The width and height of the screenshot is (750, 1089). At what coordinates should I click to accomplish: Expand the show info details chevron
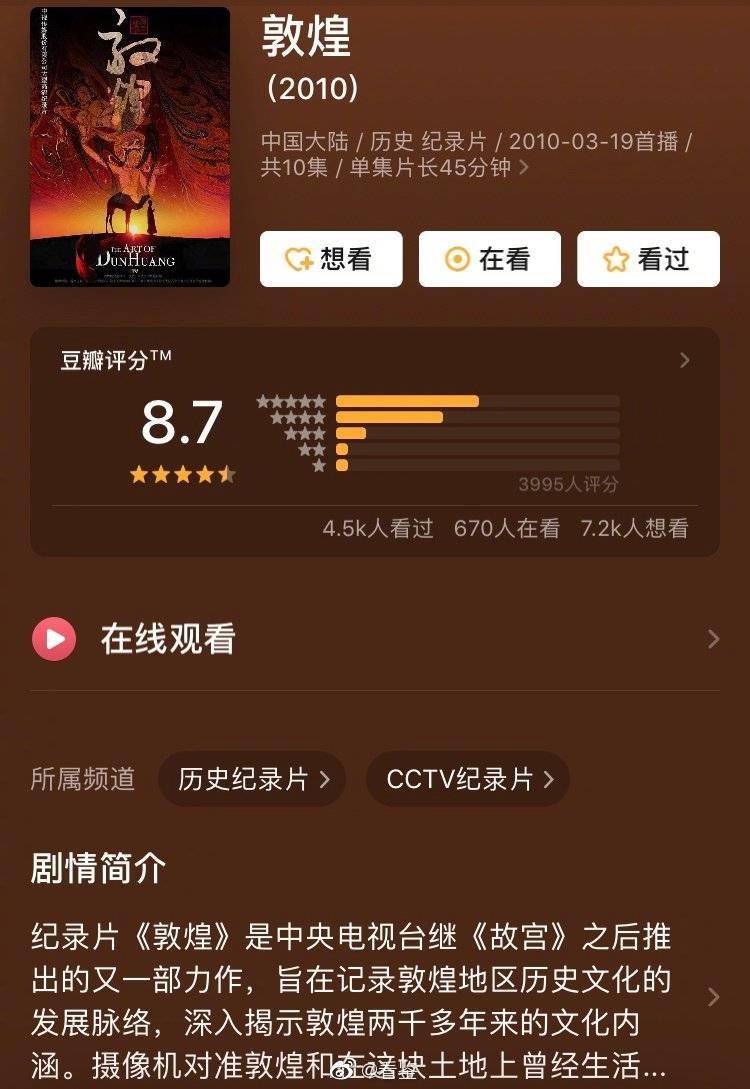pos(525,168)
